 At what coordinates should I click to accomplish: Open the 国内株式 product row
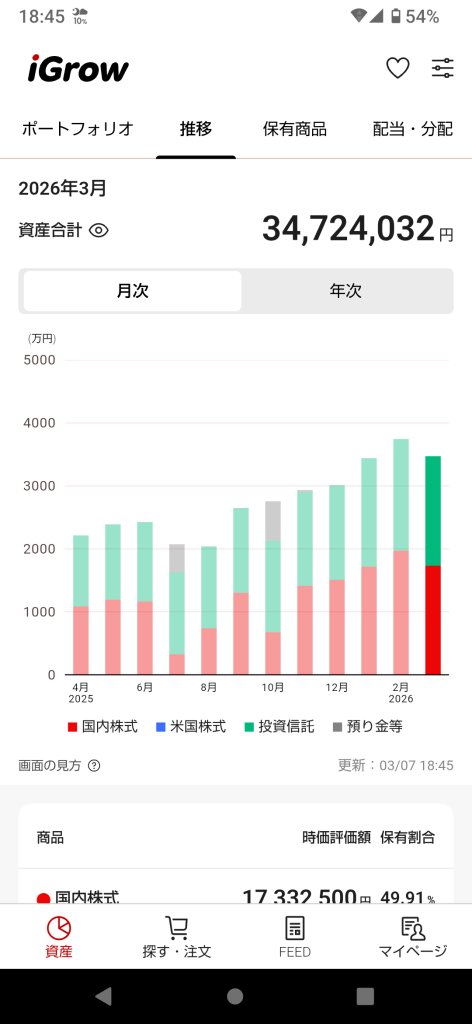tap(236, 895)
